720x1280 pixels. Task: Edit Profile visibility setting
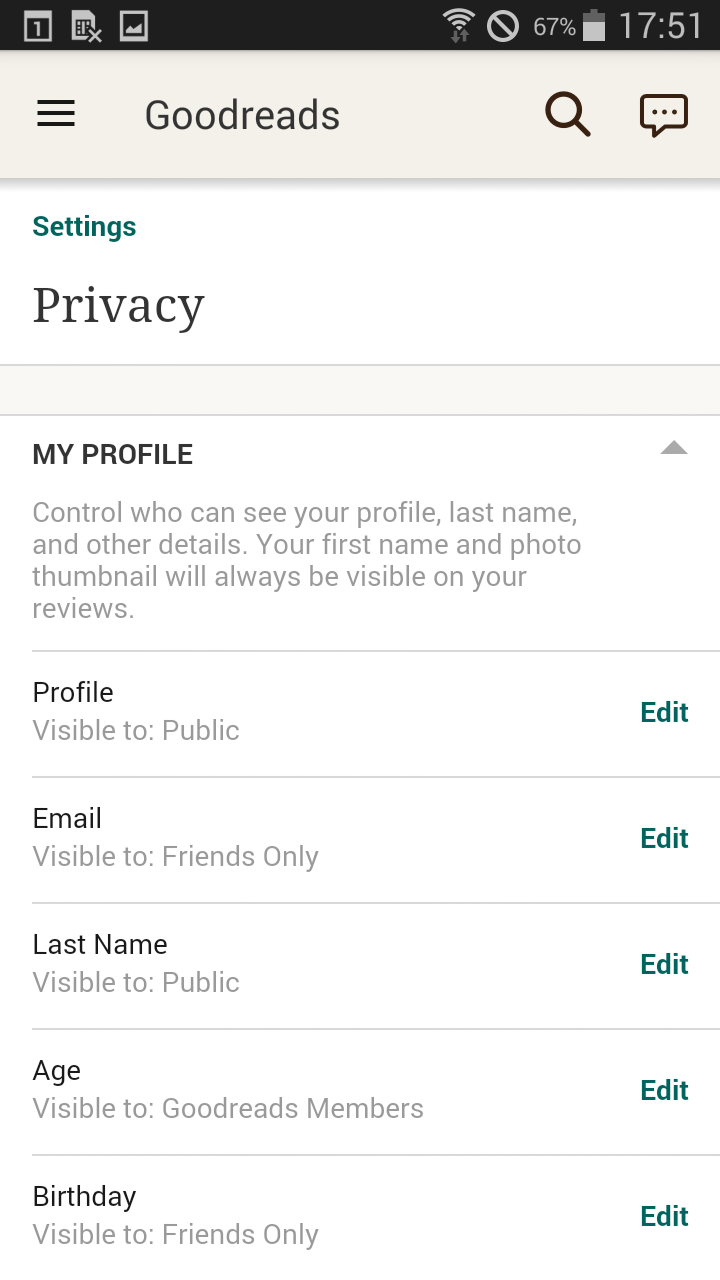[664, 712]
